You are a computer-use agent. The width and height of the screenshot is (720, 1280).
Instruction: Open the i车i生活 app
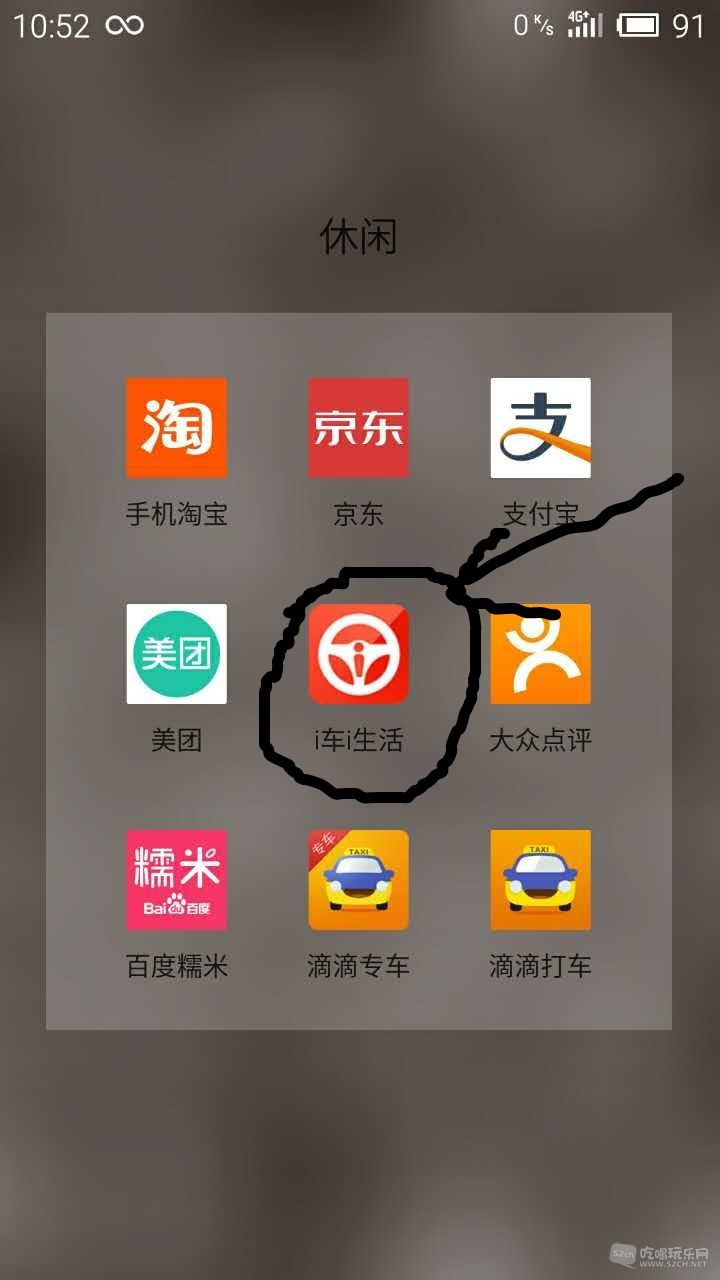pyautogui.click(x=358, y=654)
